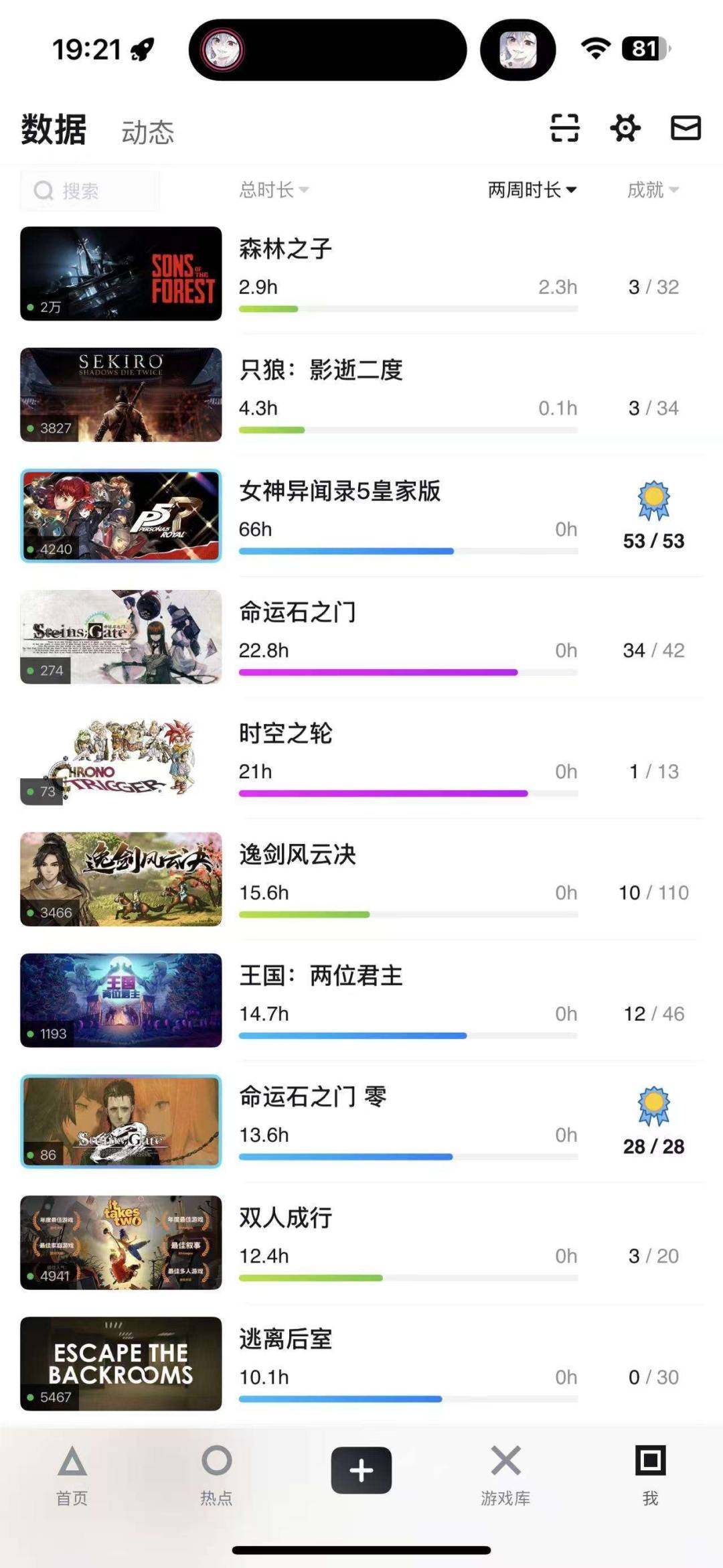
Task: Tap the perfect achievement badge for 命运石之门 零
Action: coord(653,1107)
